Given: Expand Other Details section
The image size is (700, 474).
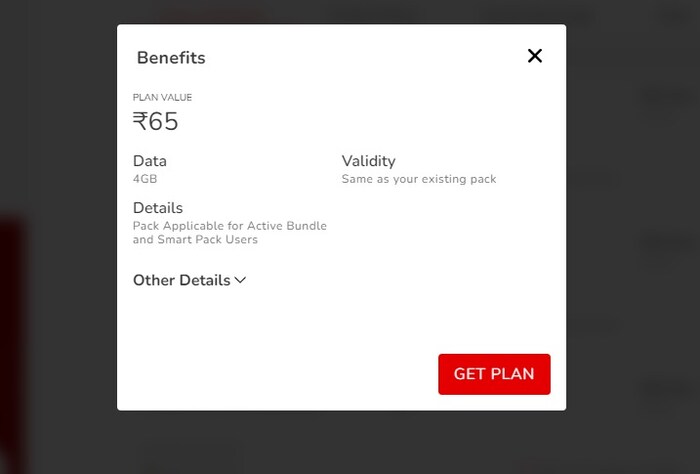Looking at the screenshot, I should coord(190,280).
